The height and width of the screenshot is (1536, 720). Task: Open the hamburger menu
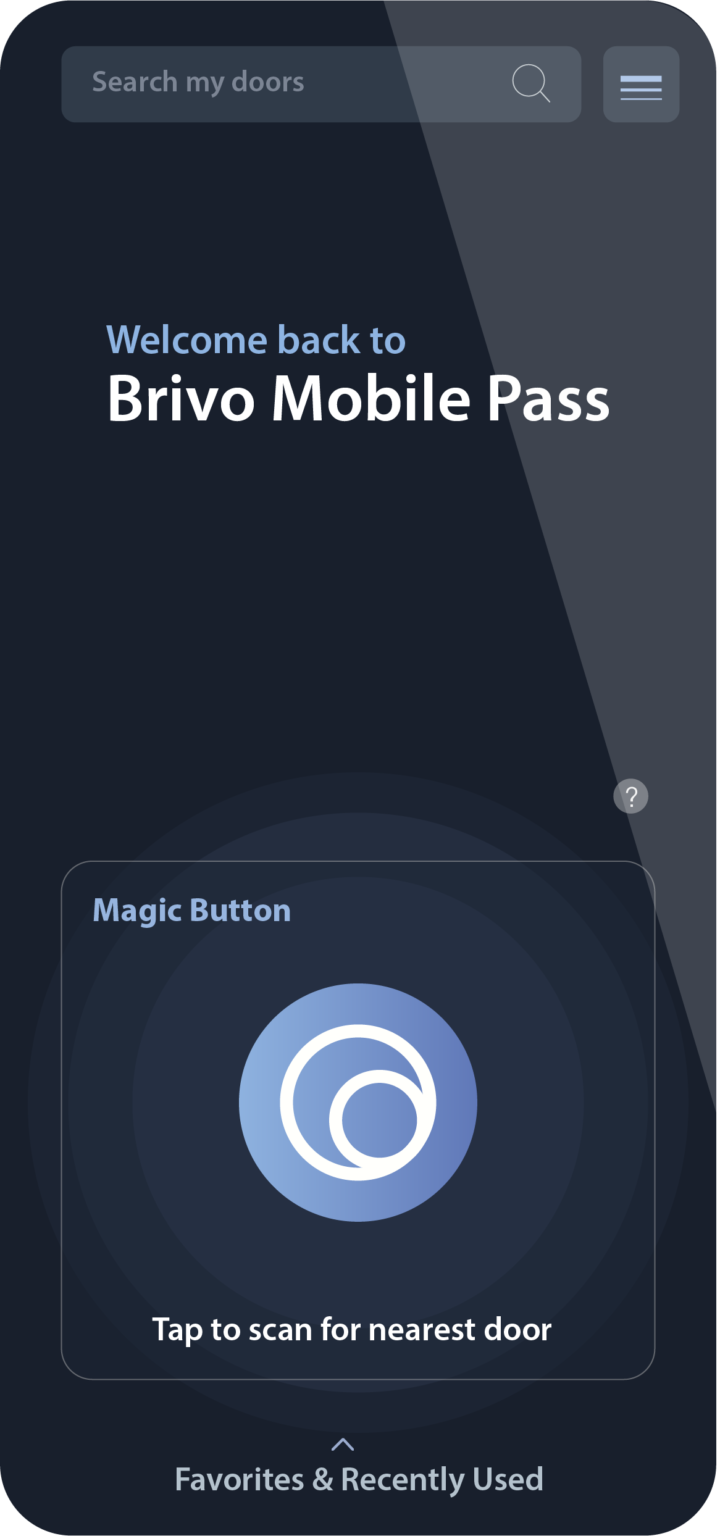(x=641, y=85)
